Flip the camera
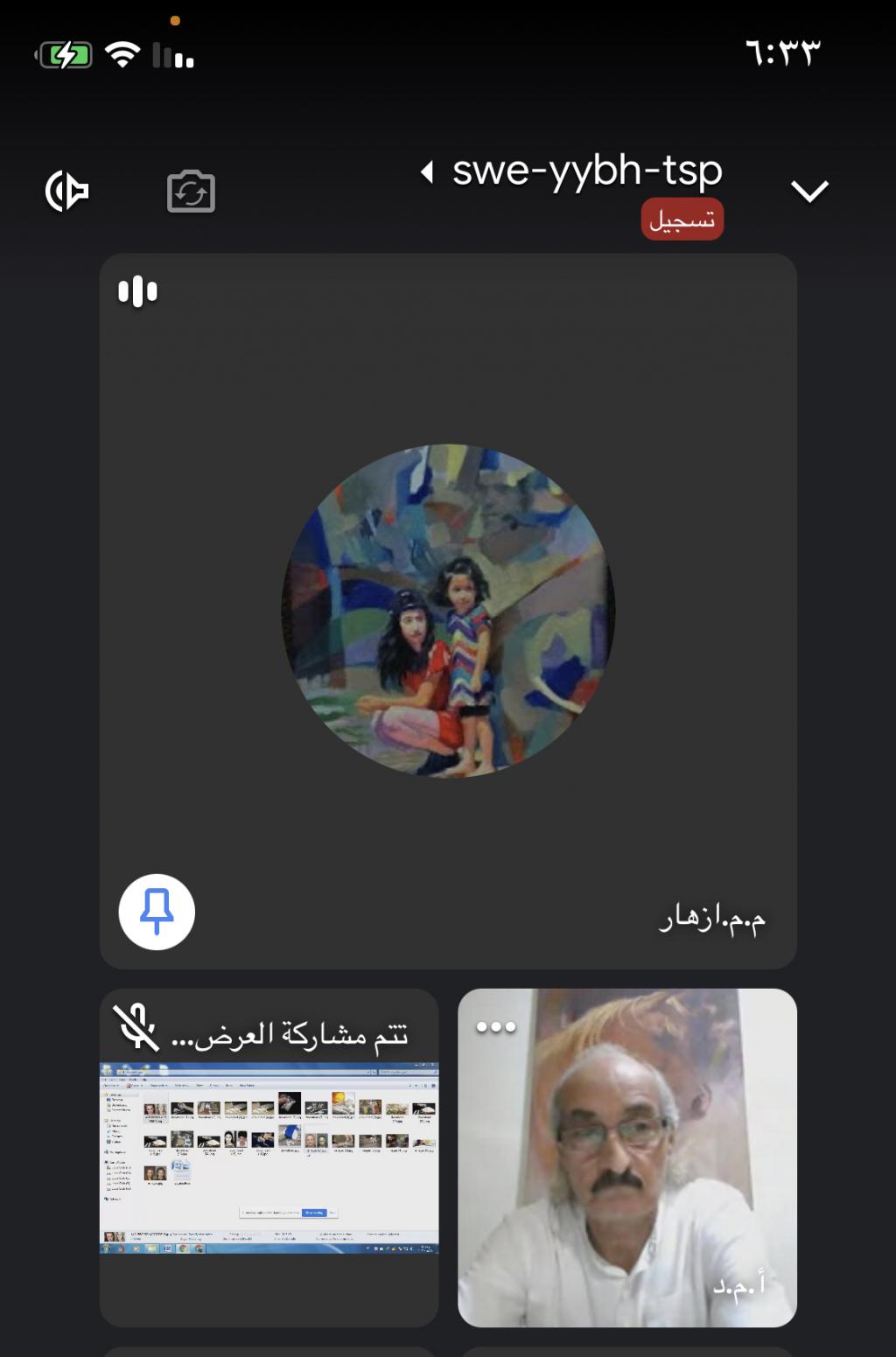Viewport: 896px width, 1357px height. [x=191, y=192]
